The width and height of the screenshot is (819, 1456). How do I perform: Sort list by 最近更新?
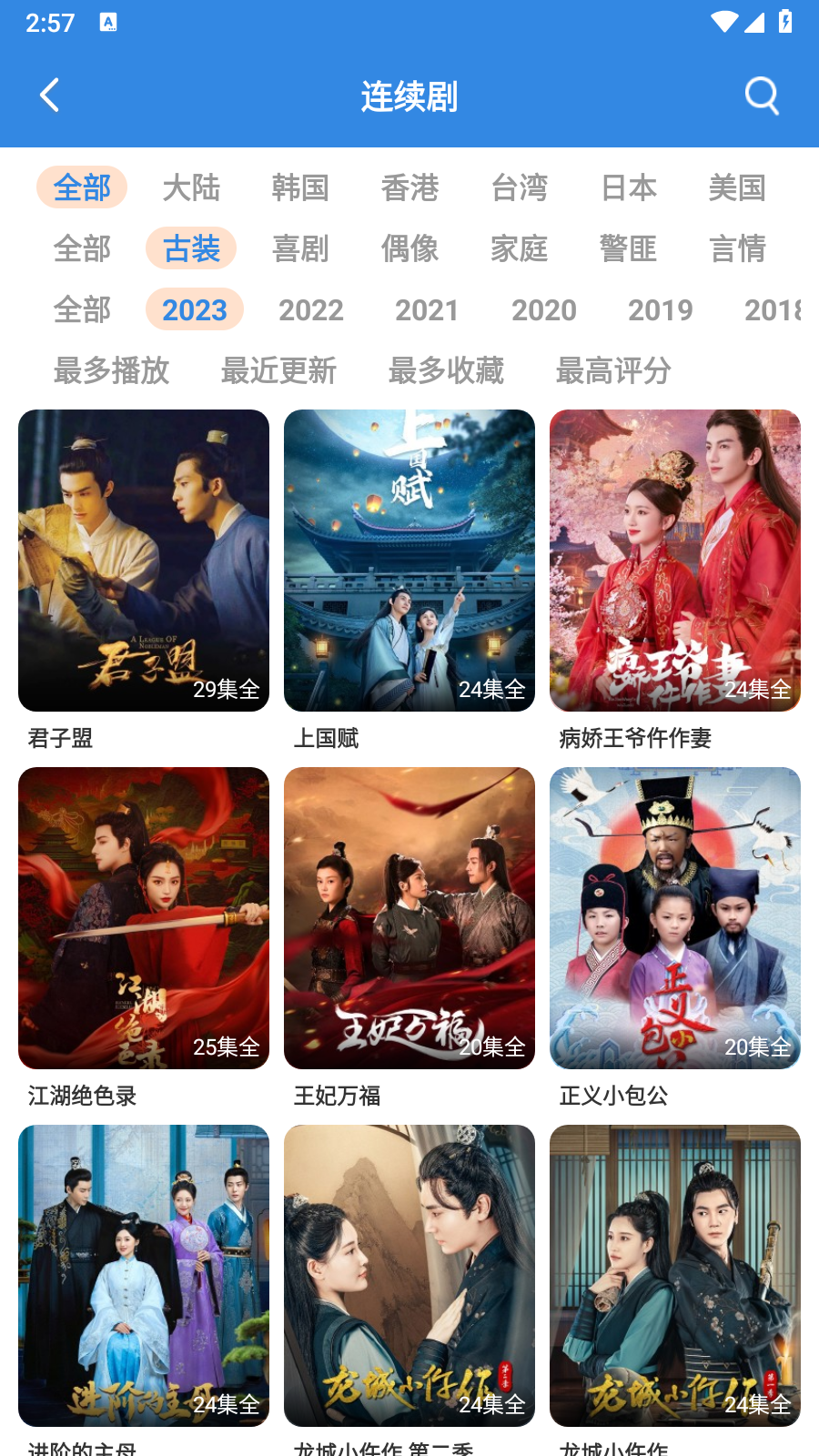(x=279, y=370)
